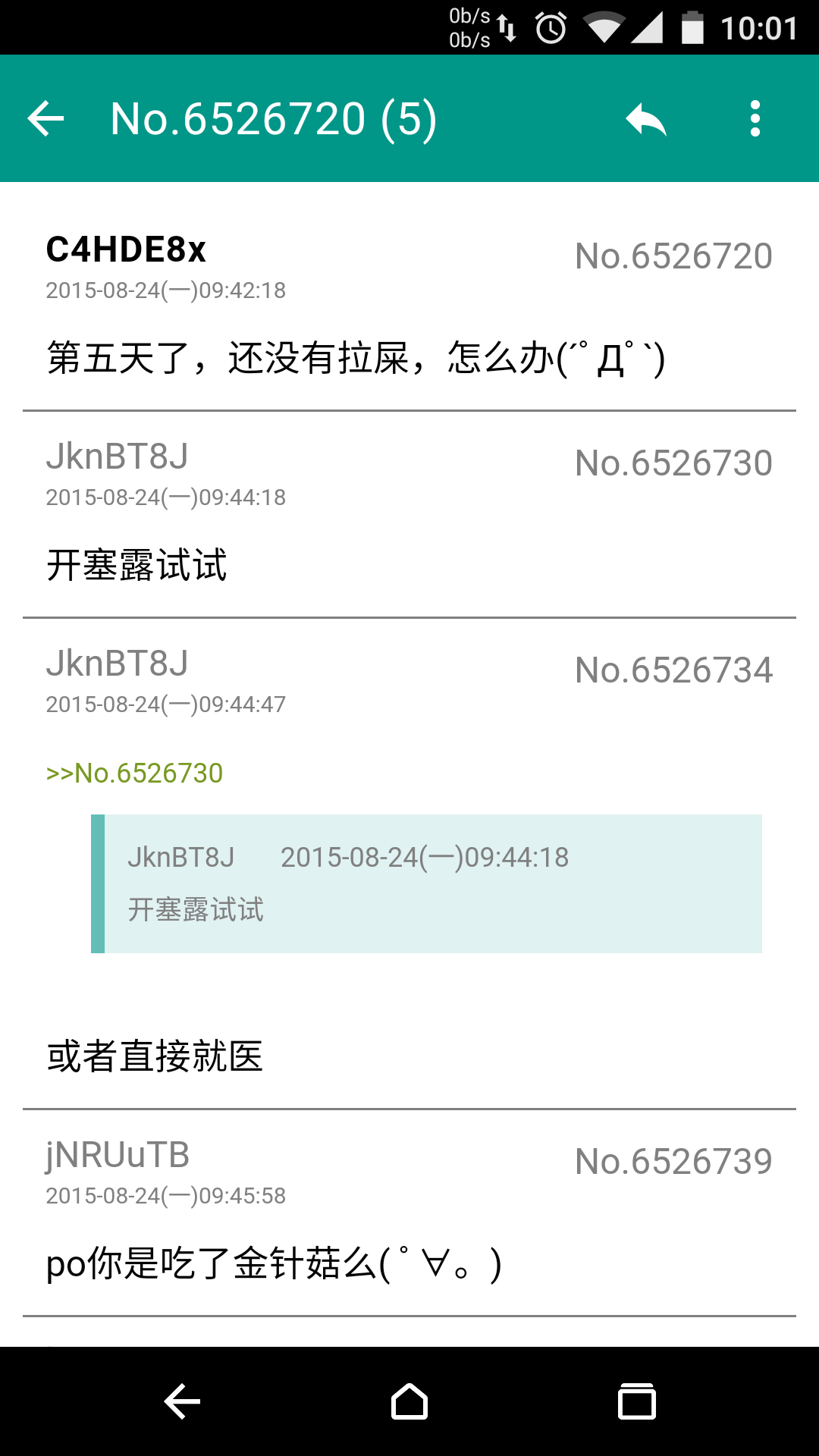The height and width of the screenshot is (1456, 819).
Task: Reply to thread No.6526720
Action: (x=646, y=119)
